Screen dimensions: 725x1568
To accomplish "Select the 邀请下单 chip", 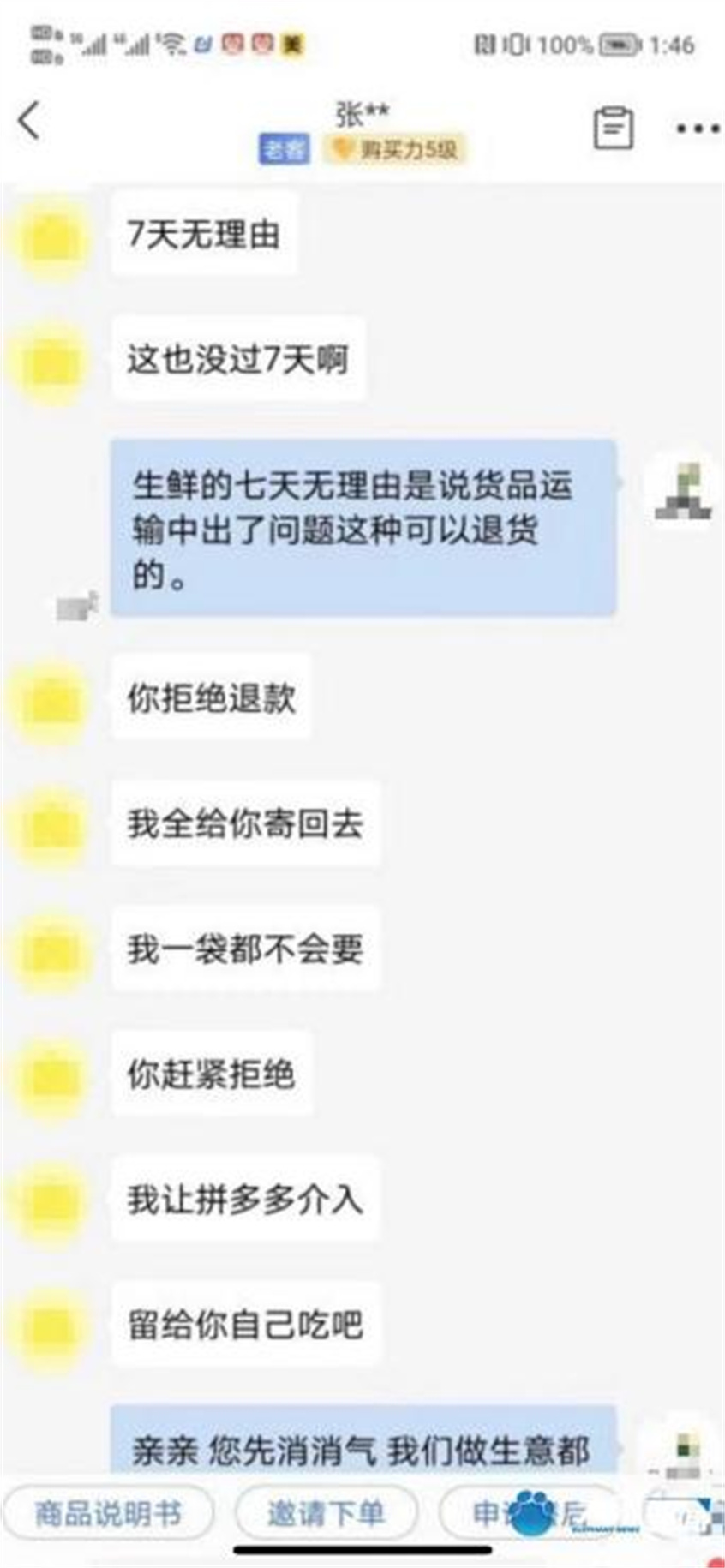I will click(326, 1515).
